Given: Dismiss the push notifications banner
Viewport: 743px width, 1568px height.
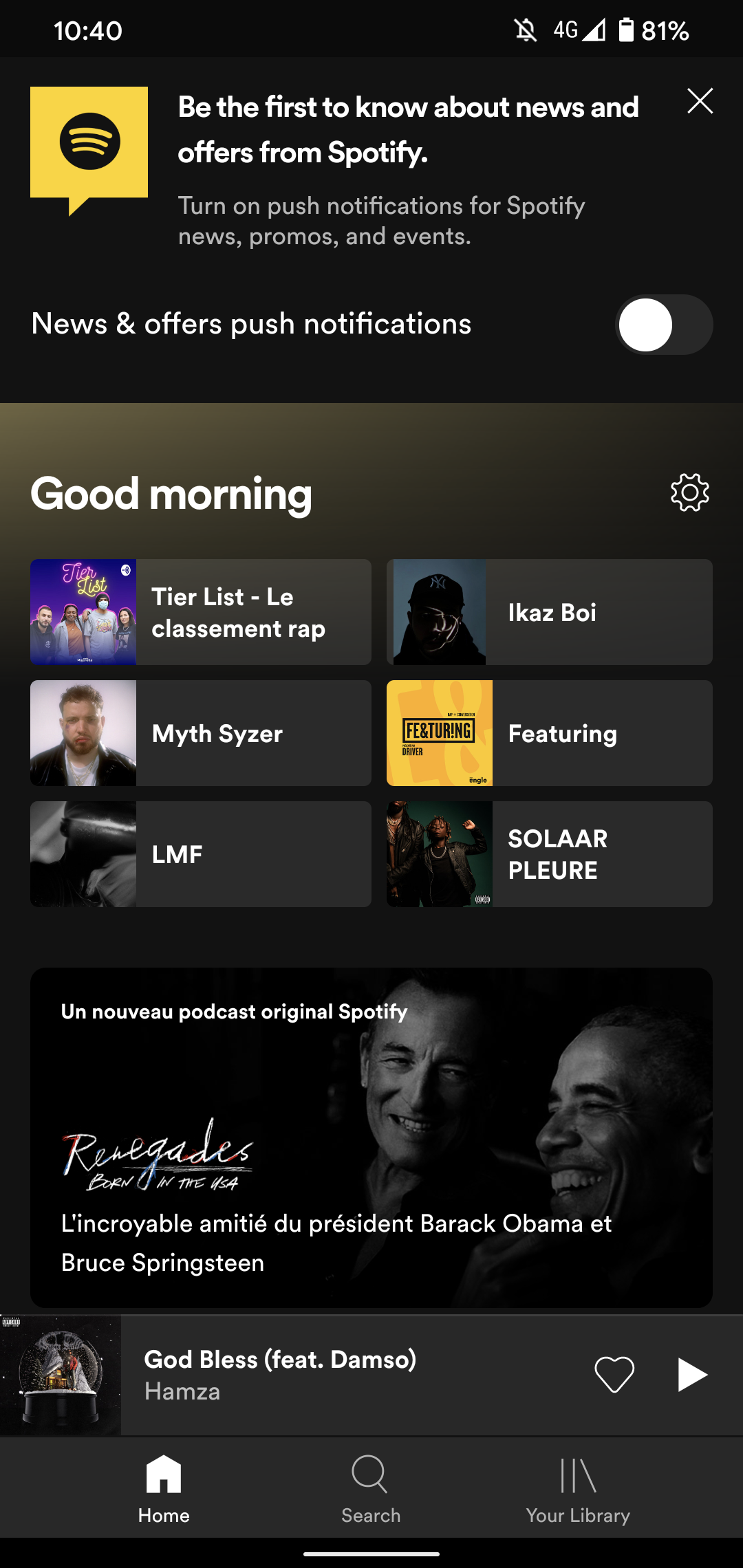Looking at the screenshot, I should 700,100.
